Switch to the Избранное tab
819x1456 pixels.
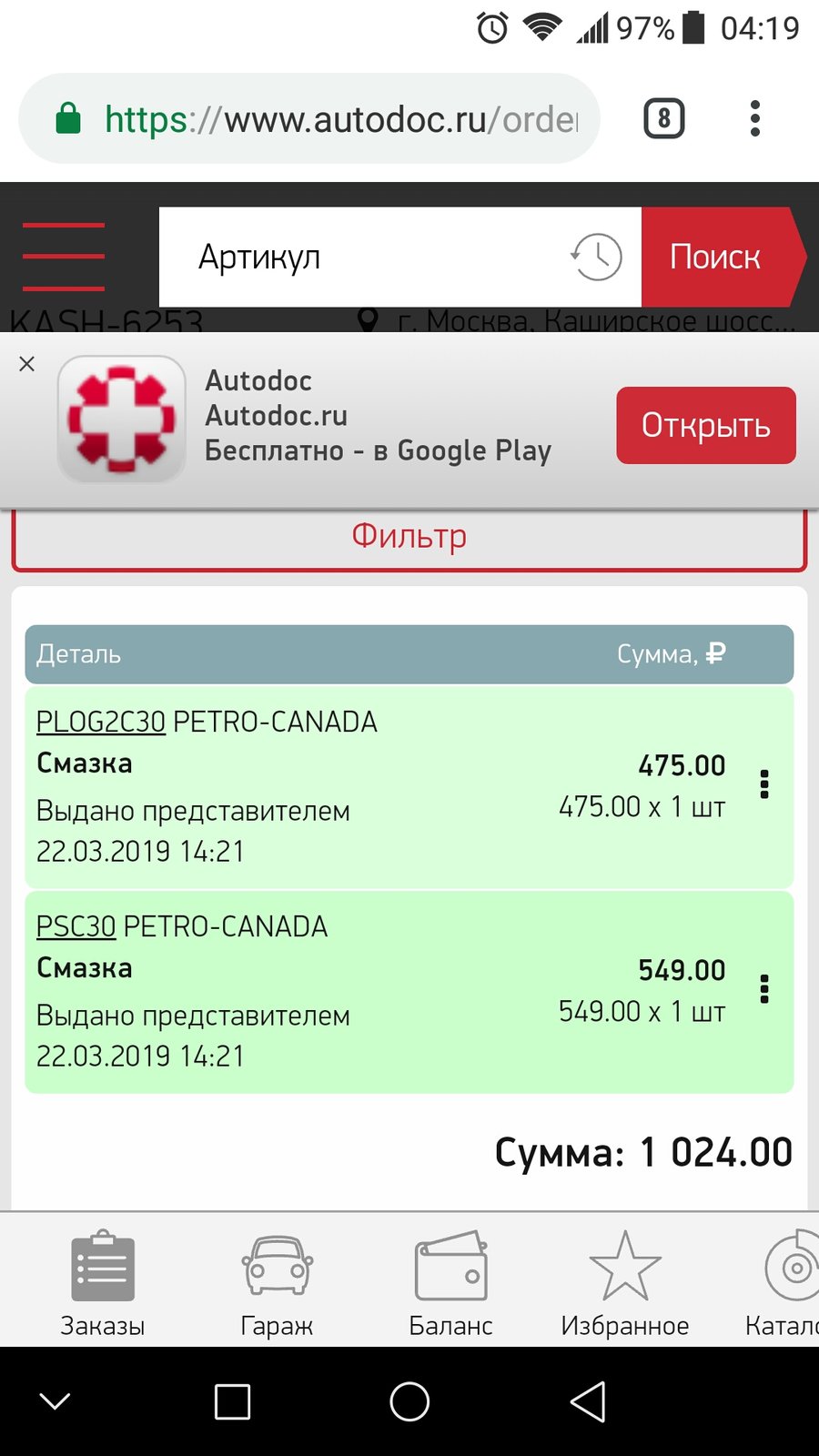pos(625,1283)
